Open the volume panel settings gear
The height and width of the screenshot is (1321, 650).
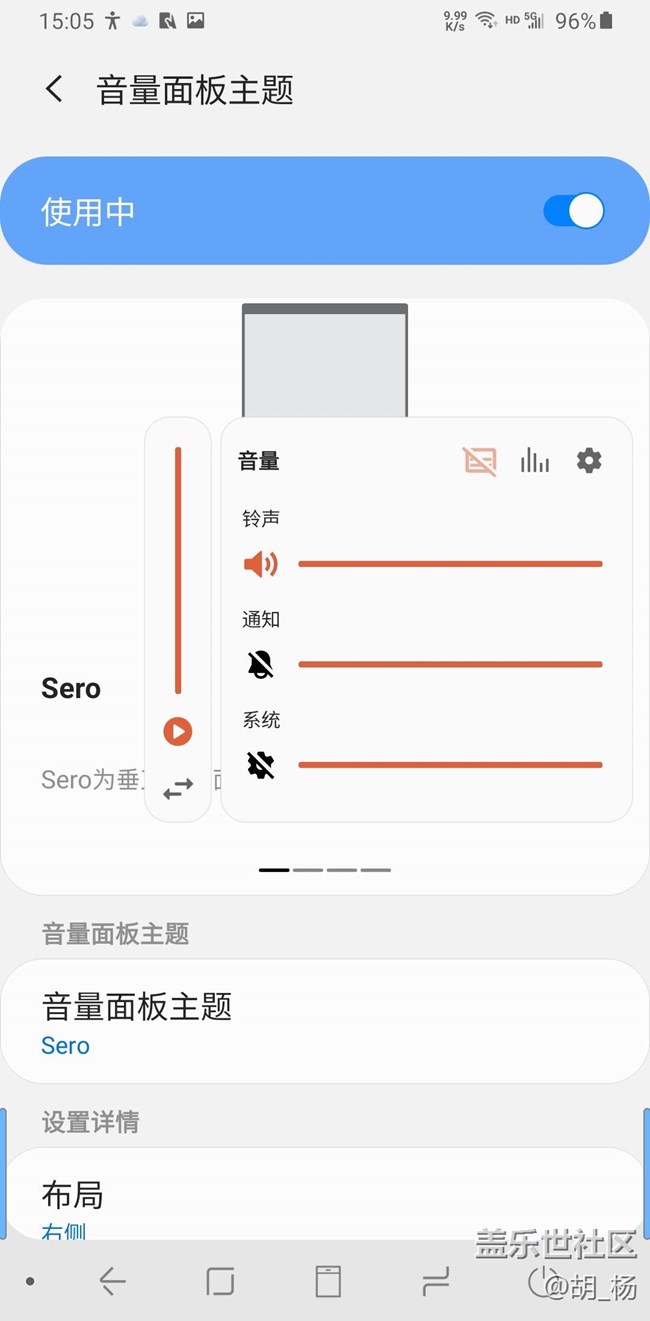589,461
